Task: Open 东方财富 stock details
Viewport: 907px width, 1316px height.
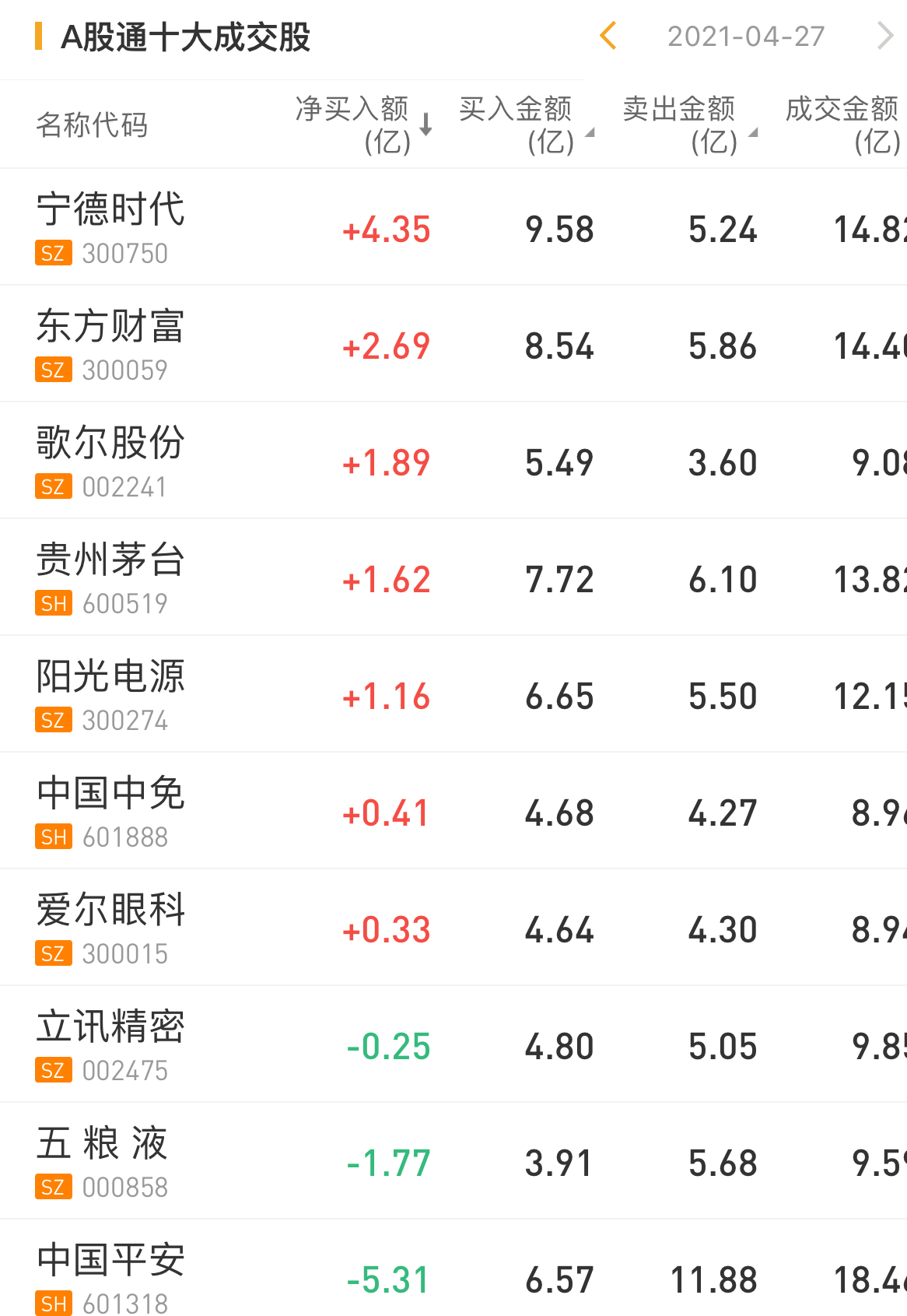Action: [110, 343]
